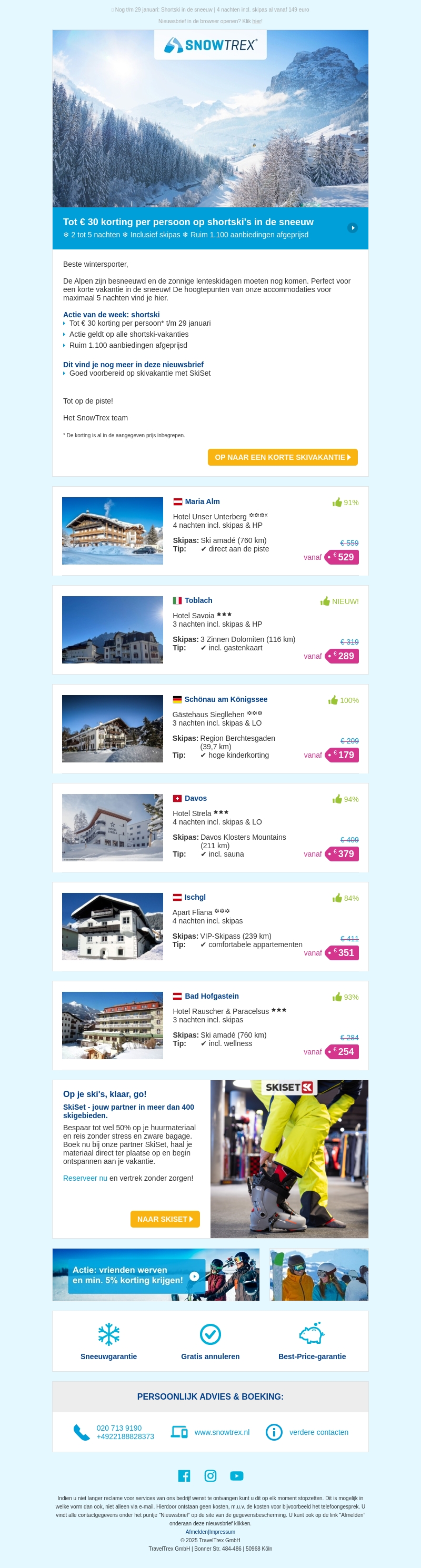Visit the www.snowtrex.nl website link

coord(222,1432)
